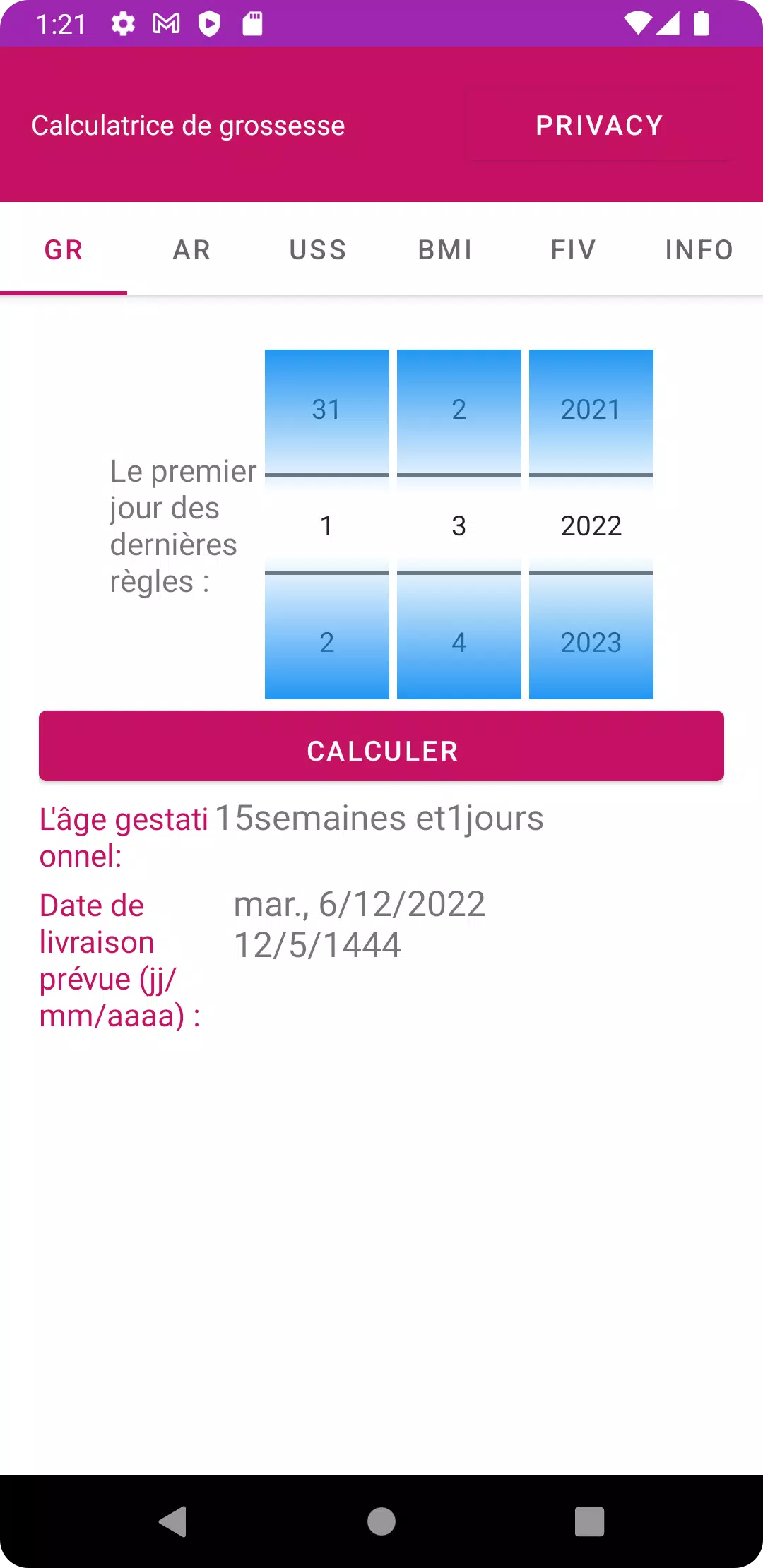The image size is (763, 1568).
Task: Pick year 2023 in the year picker
Action: 591,642
